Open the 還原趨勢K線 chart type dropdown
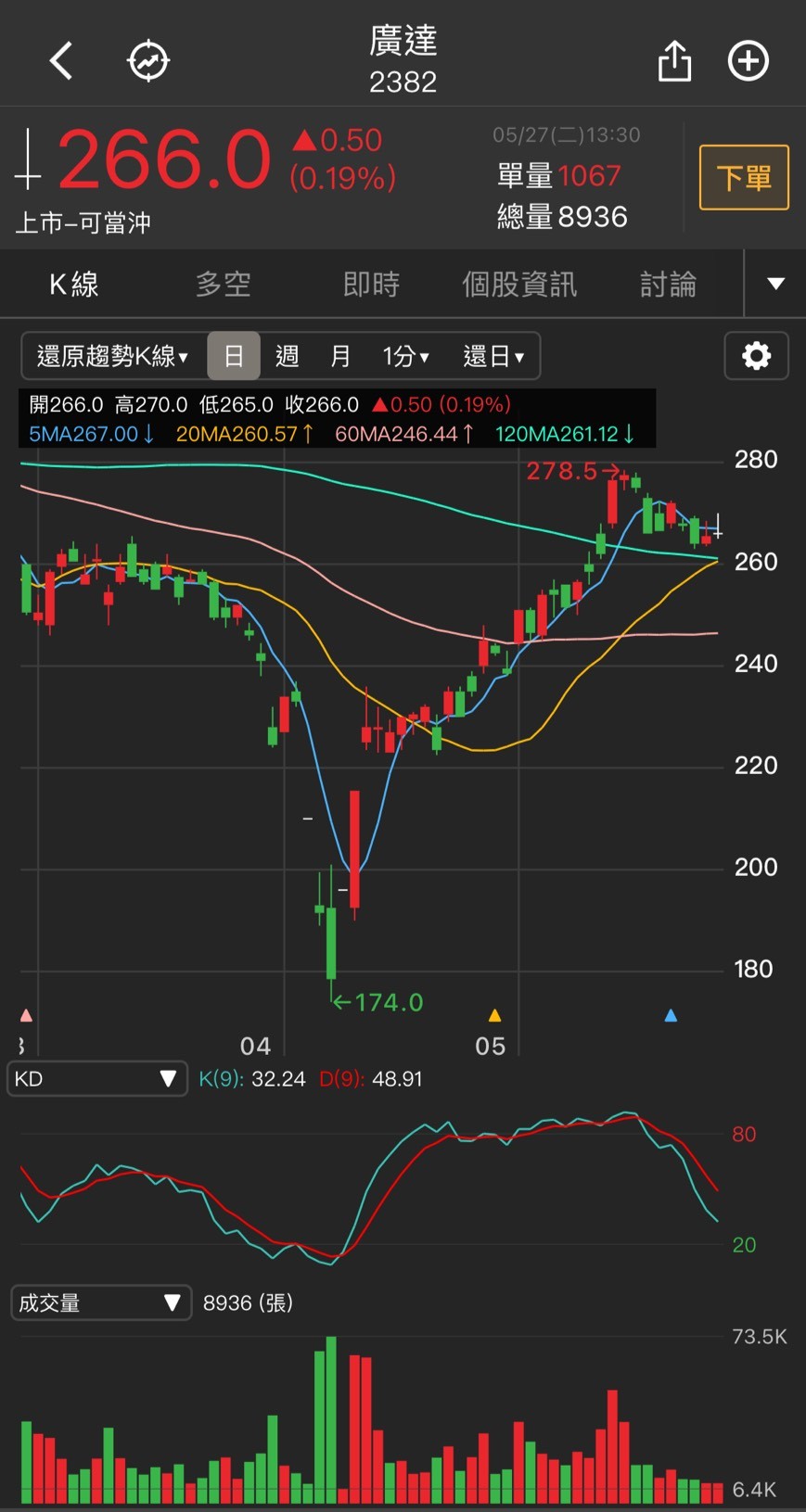Image resolution: width=806 pixels, height=1512 pixels. pyautogui.click(x=113, y=356)
